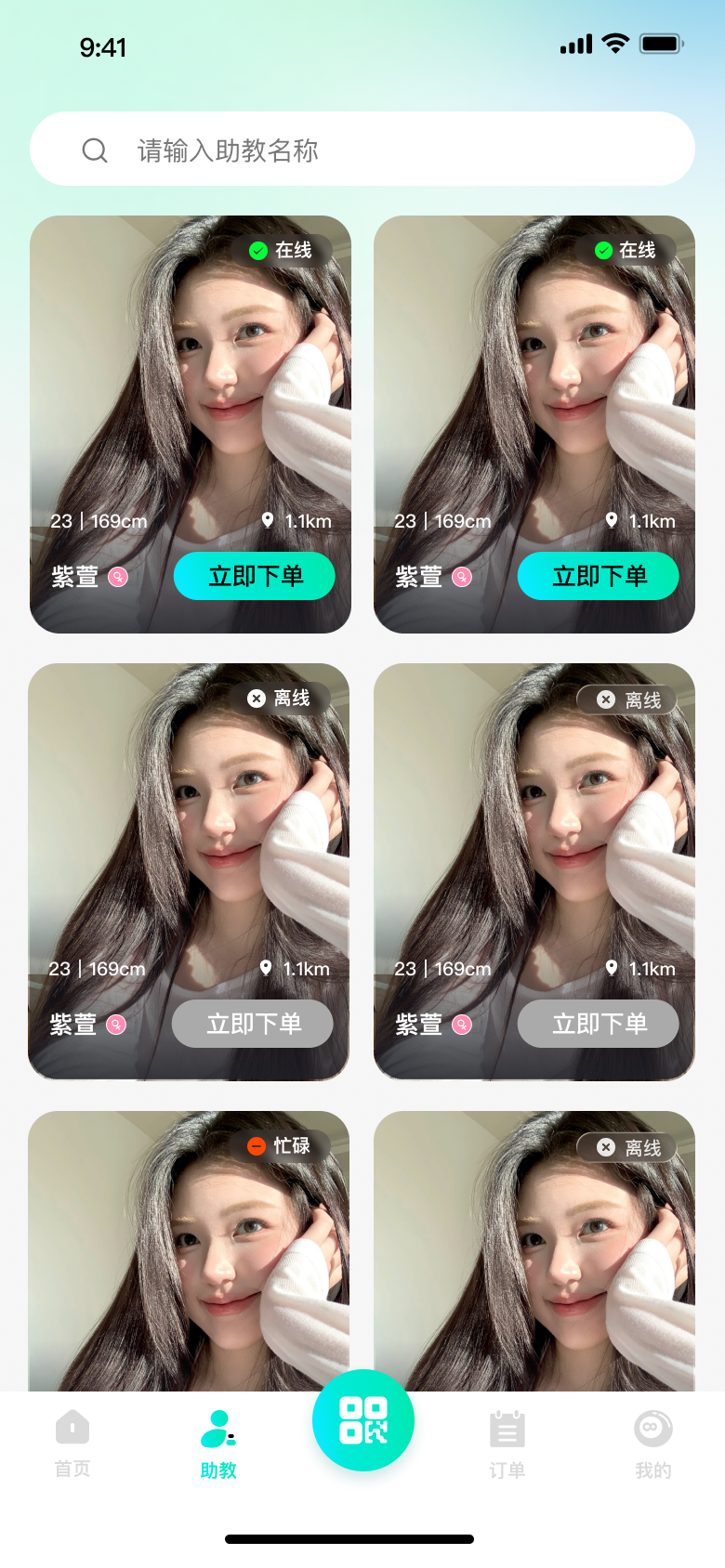This screenshot has width=725, height=1568.
Task: Toggle the 离线 offline badge on middle-left card
Action: point(279,698)
